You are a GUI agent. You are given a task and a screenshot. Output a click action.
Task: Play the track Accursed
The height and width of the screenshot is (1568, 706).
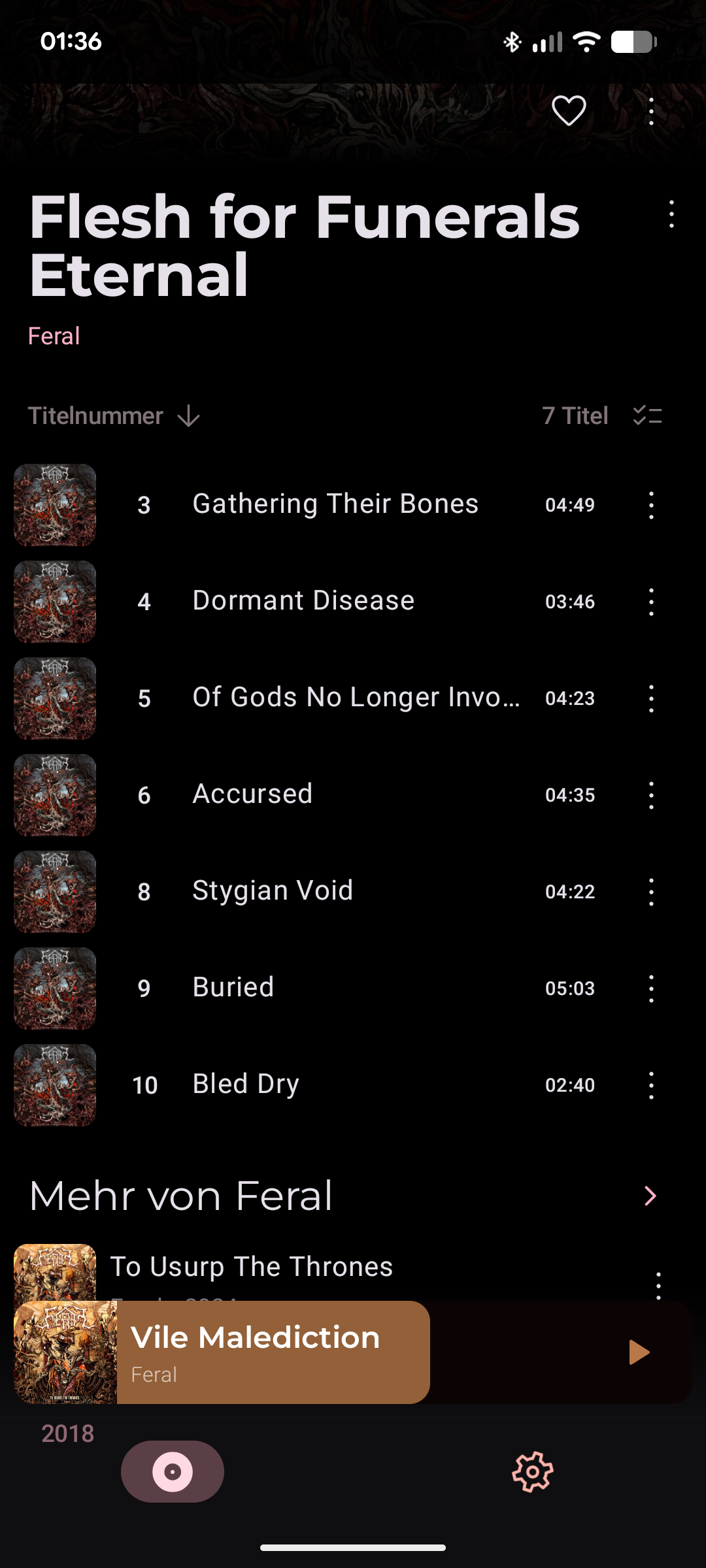click(x=252, y=794)
